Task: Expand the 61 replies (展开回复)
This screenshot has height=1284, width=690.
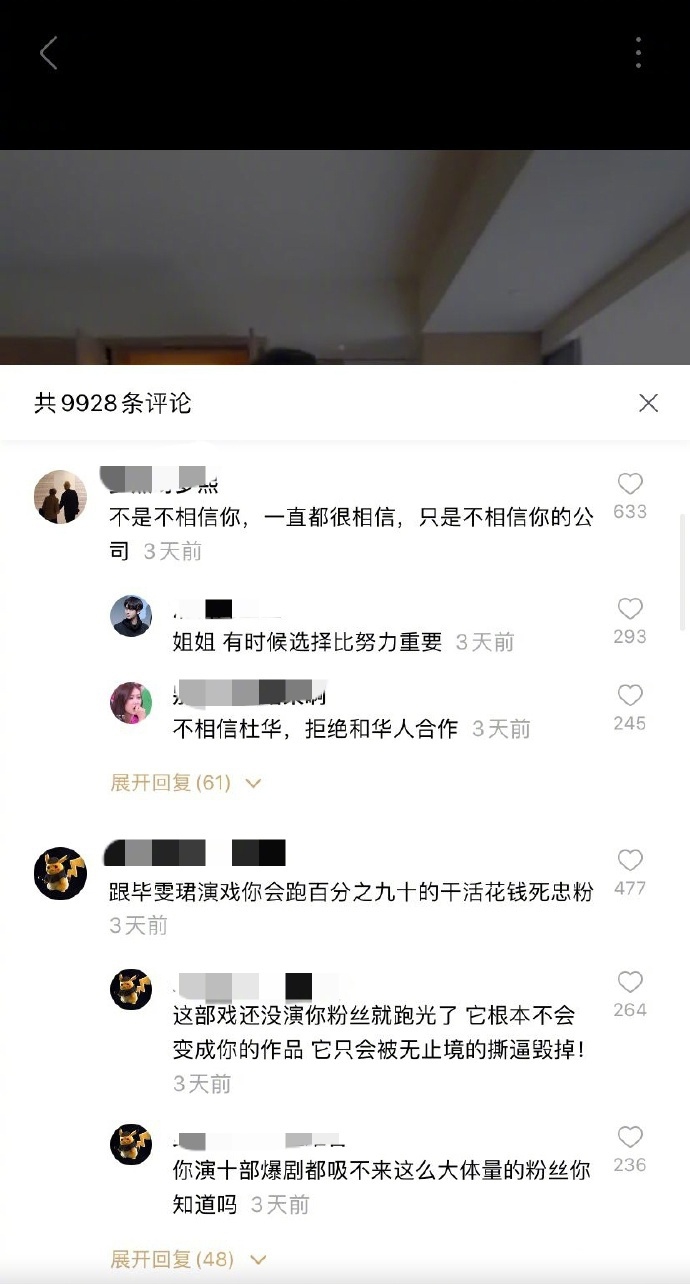Action: point(185,783)
